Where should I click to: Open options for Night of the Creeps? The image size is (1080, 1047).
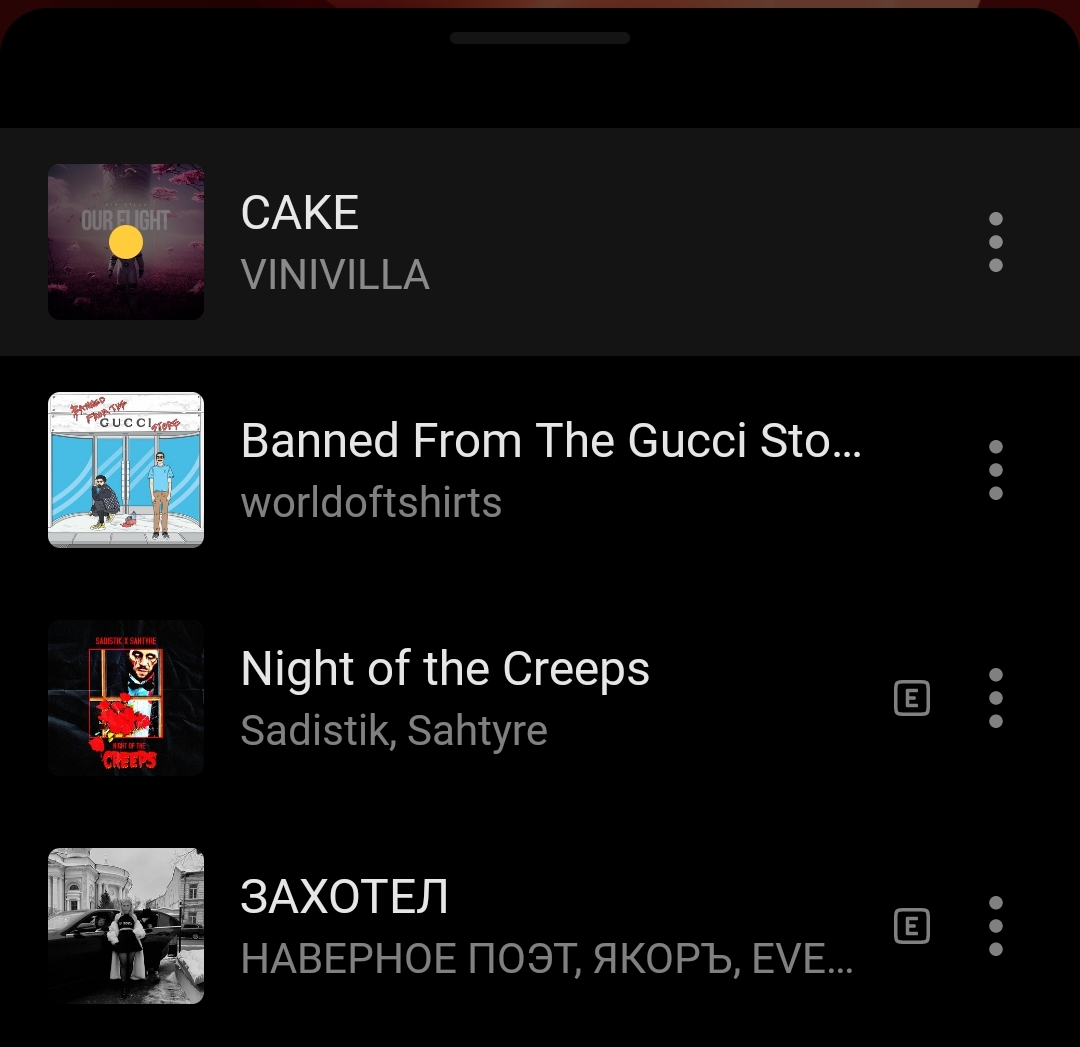[x=995, y=698]
